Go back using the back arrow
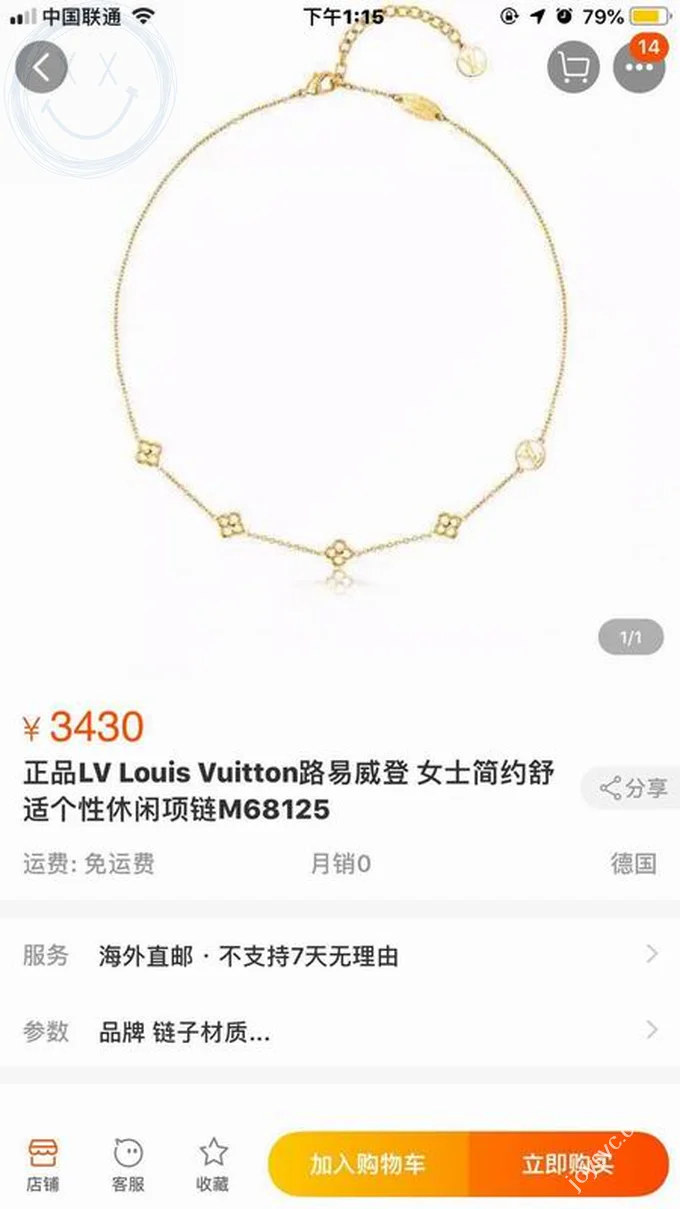Image resolution: width=680 pixels, height=1209 pixels. click(40, 67)
